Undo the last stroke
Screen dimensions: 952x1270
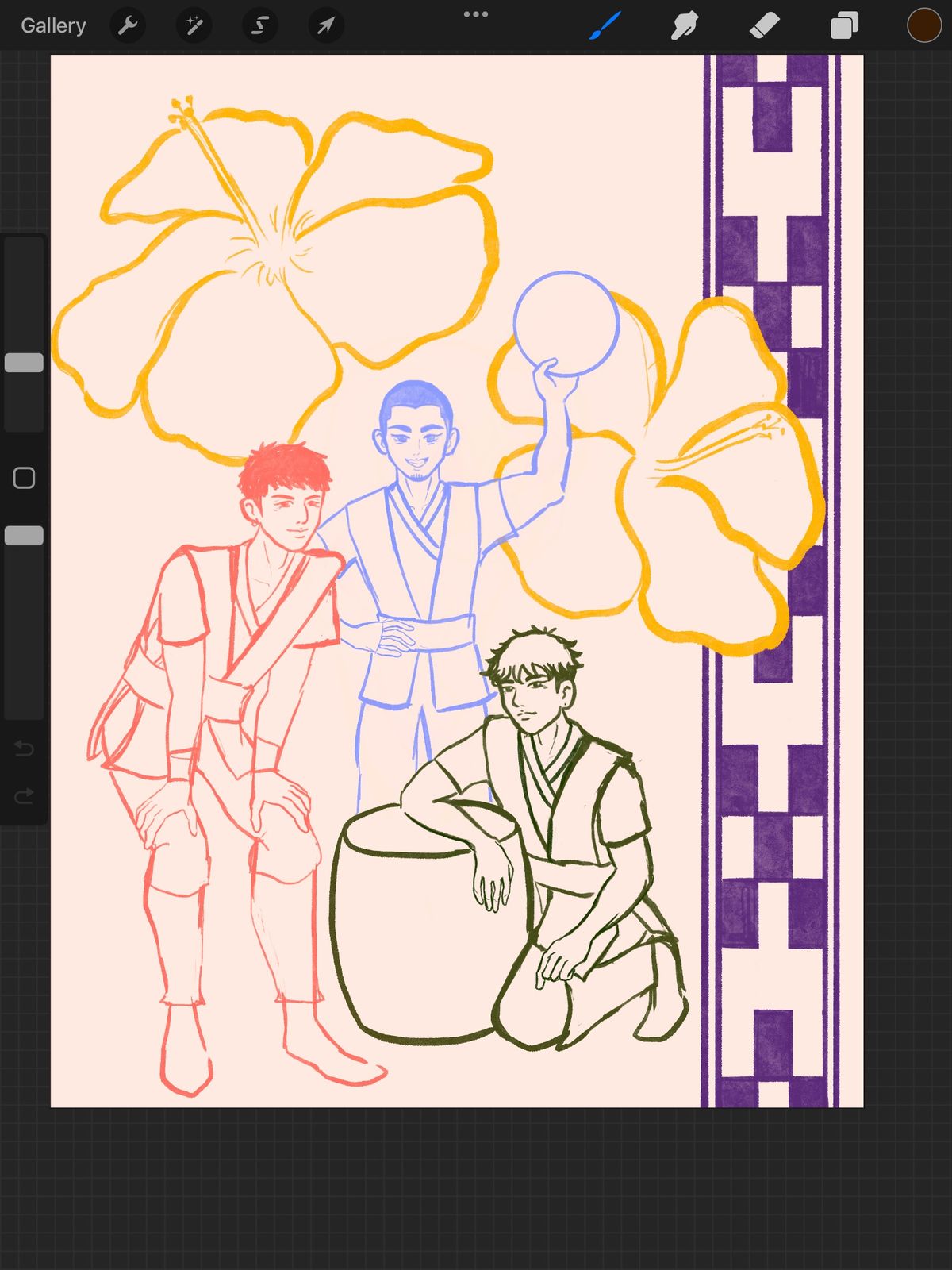coord(24,749)
